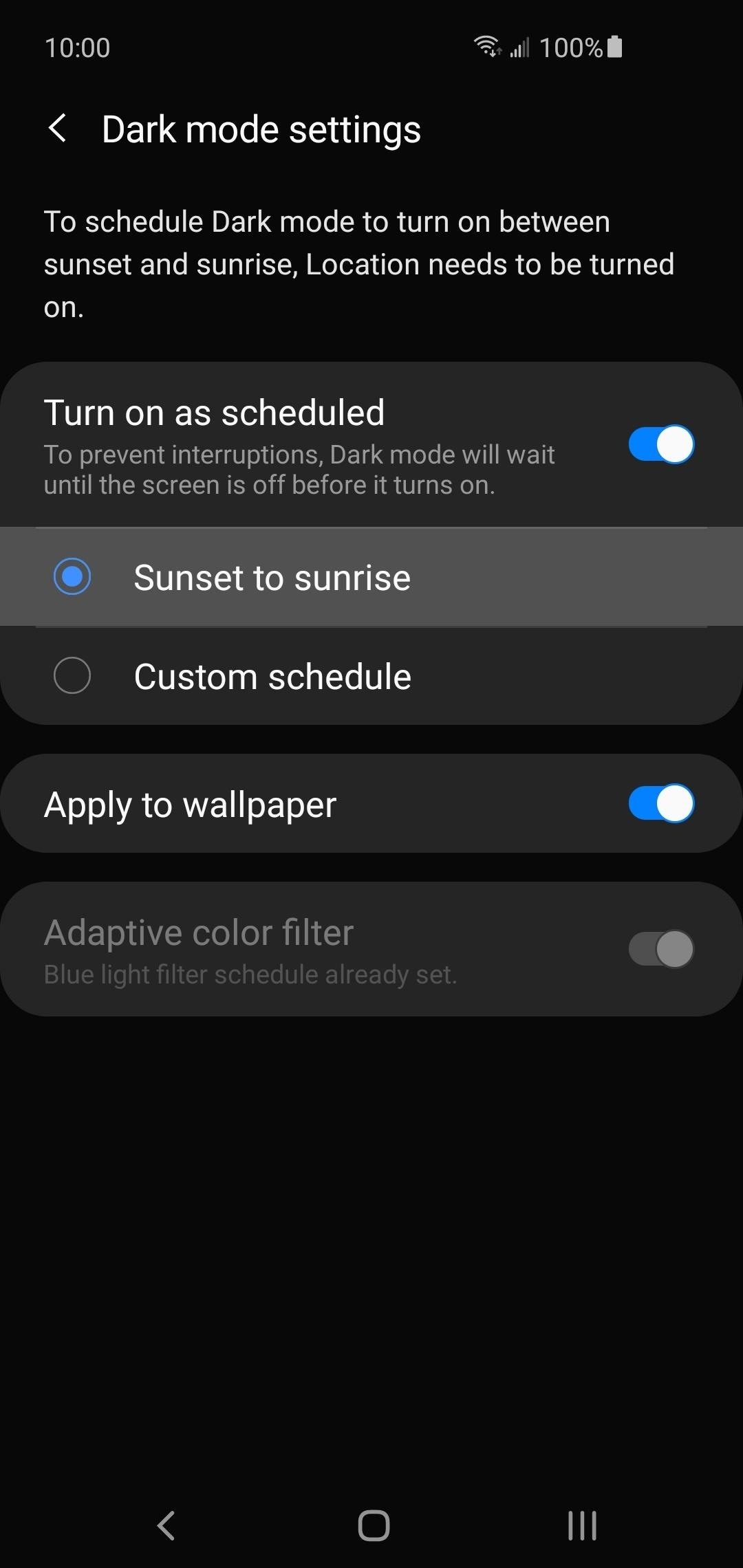Go to the home screen
Viewport: 743px width, 1568px height.
[x=374, y=1525]
